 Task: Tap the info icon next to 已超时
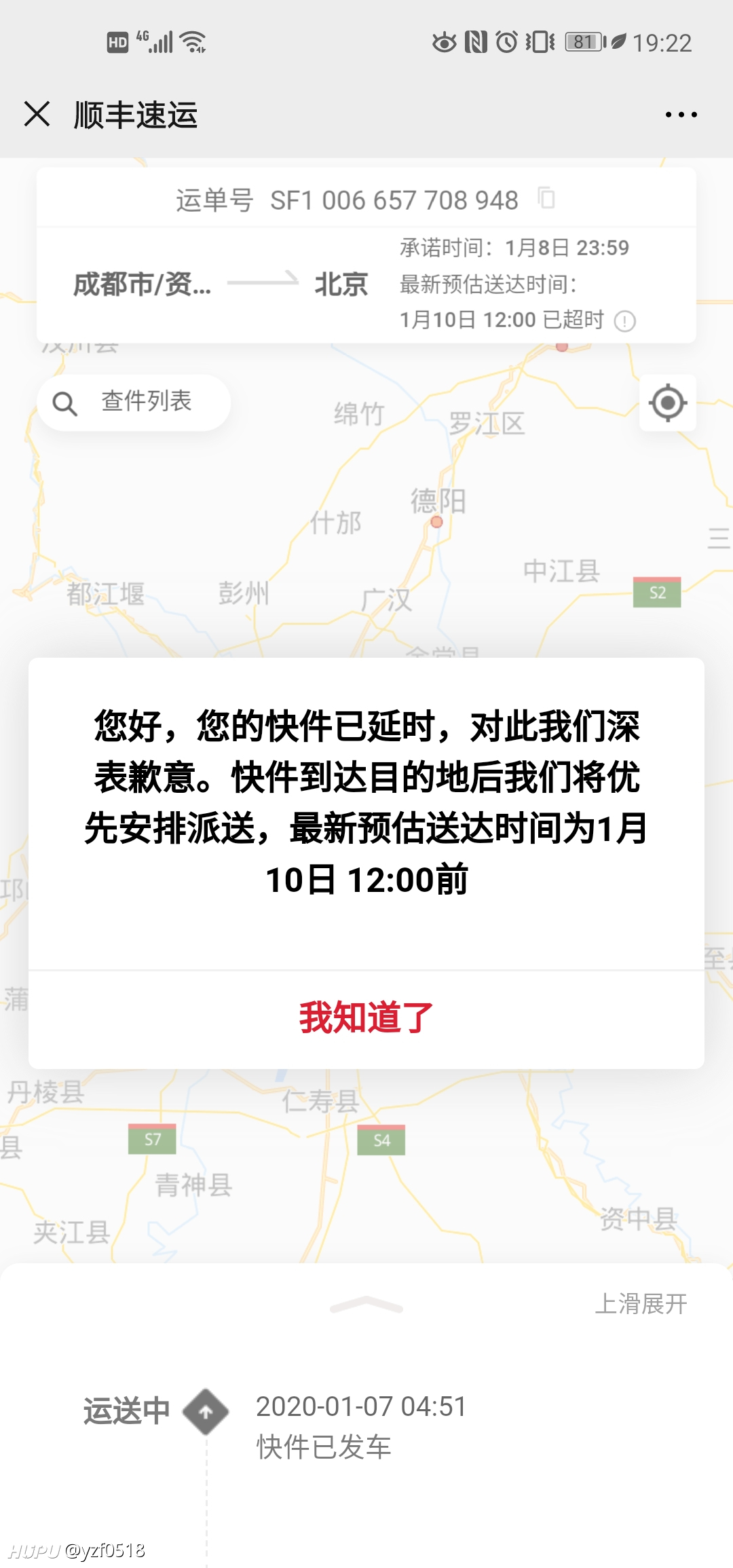pyautogui.click(x=624, y=320)
